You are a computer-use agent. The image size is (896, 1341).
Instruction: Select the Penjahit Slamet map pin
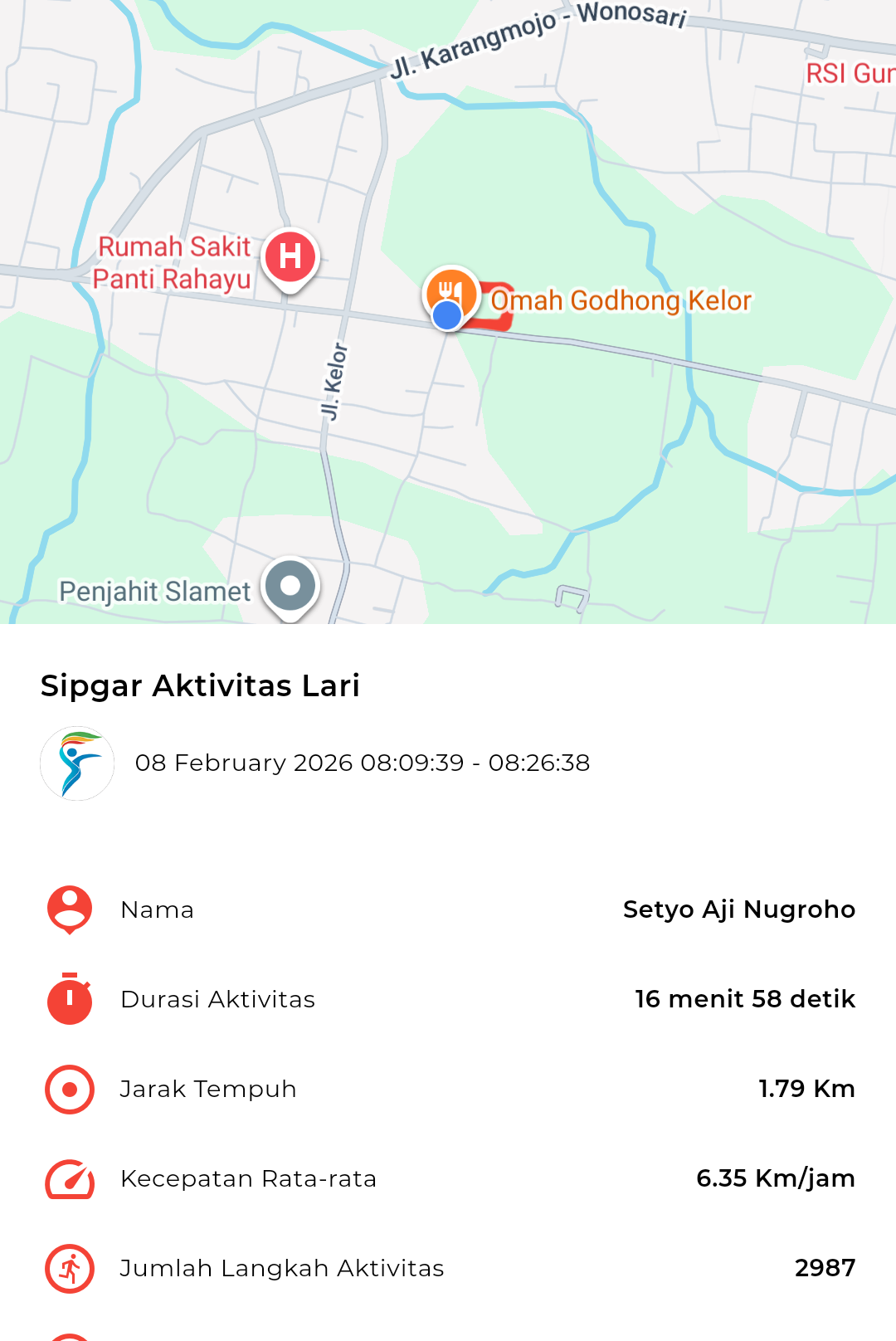click(x=290, y=586)
